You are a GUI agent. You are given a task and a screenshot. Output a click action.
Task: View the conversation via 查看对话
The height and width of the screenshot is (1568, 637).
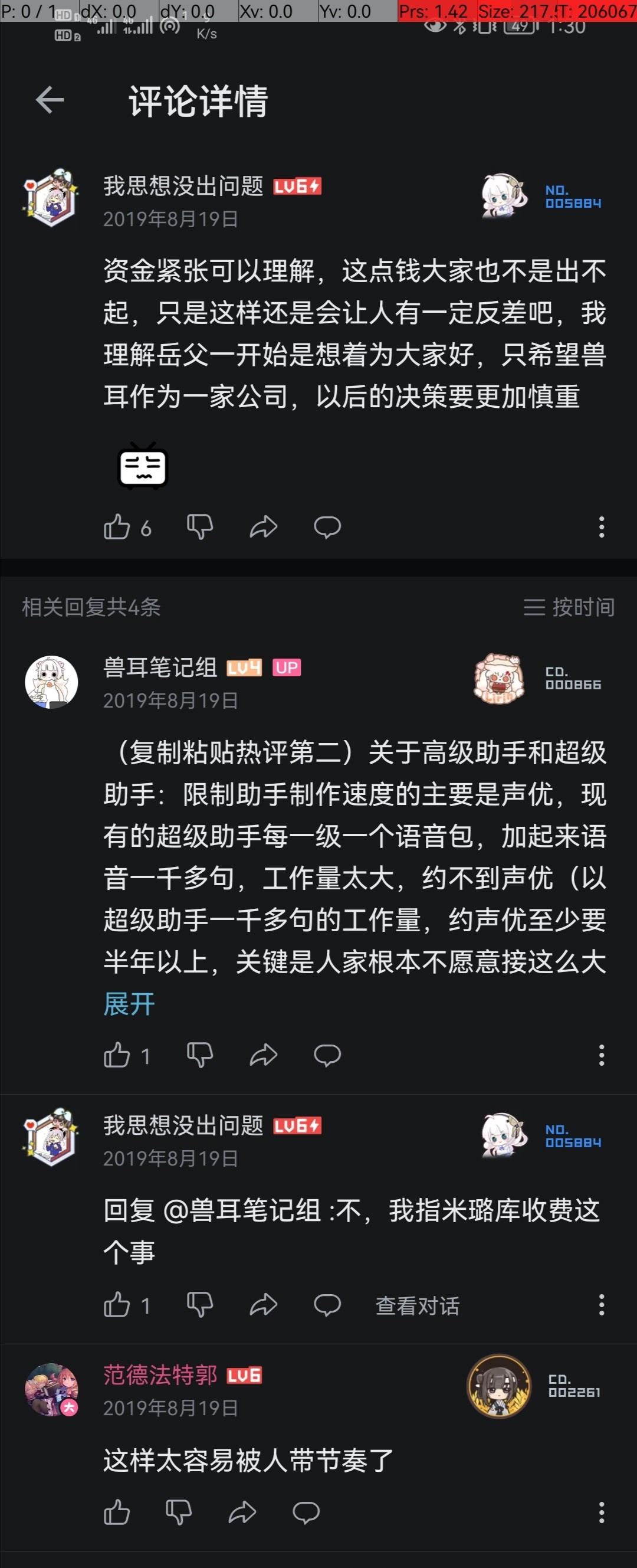click(x=418, y=1305)
